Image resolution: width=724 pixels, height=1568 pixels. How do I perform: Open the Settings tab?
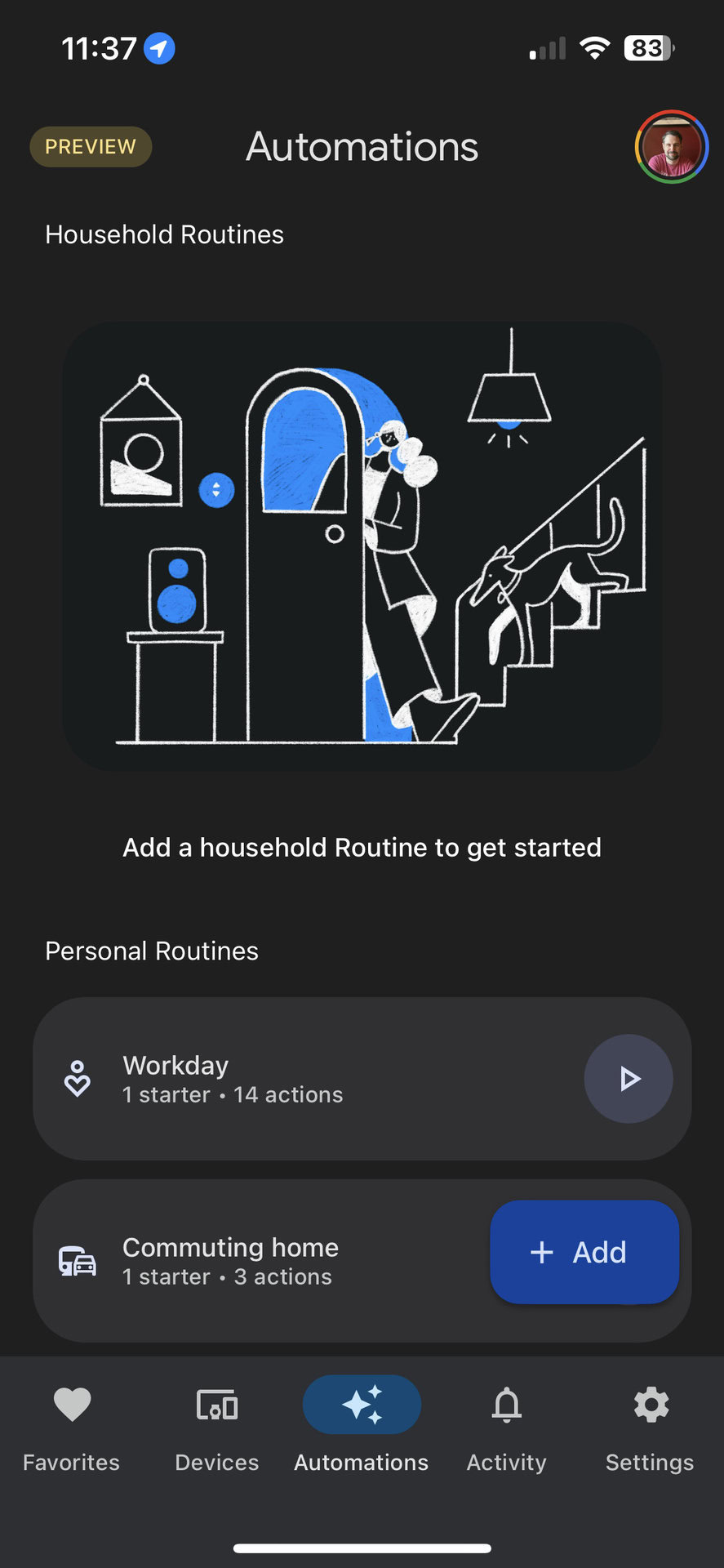pyautogui.click(x=650, y=1426)
